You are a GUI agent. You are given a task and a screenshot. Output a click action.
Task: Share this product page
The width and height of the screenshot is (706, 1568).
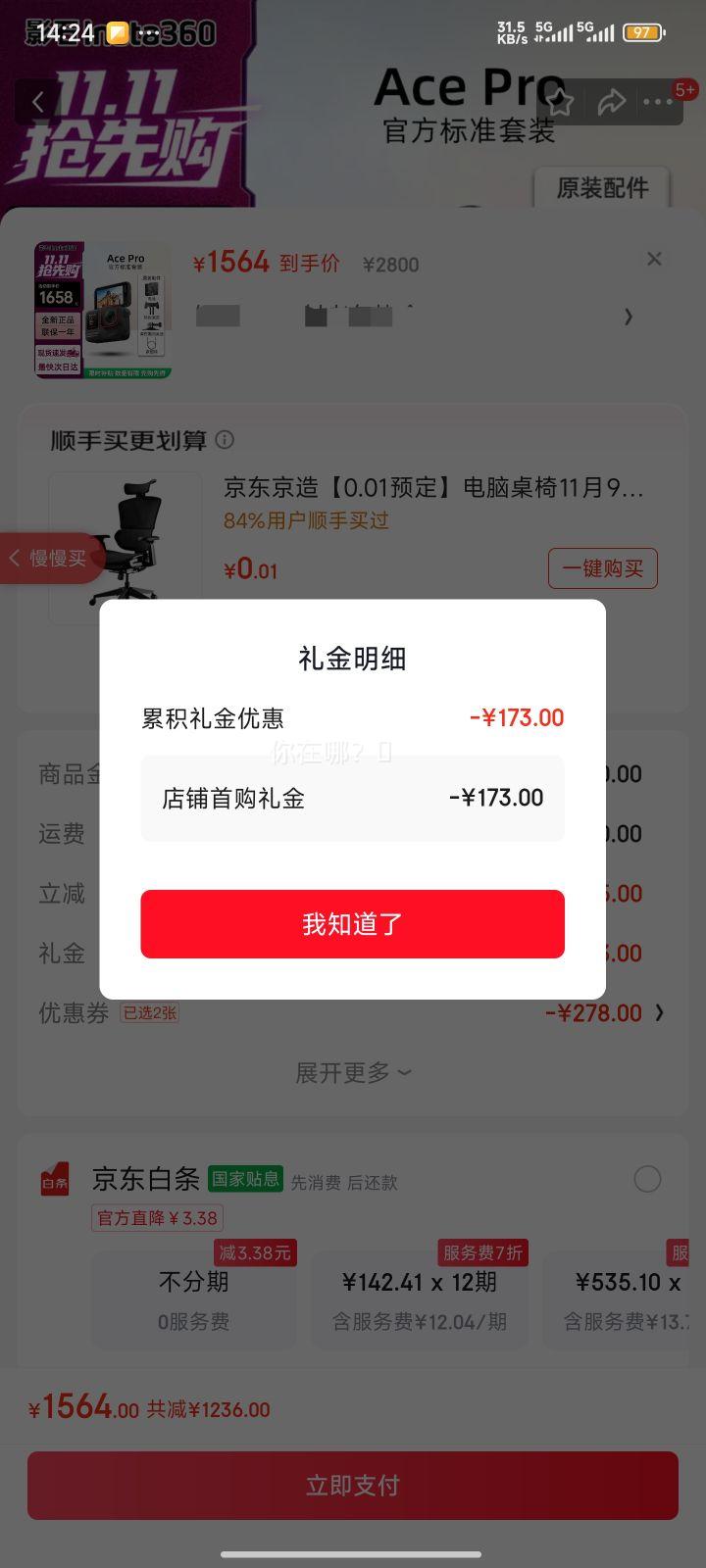[612, 101]
